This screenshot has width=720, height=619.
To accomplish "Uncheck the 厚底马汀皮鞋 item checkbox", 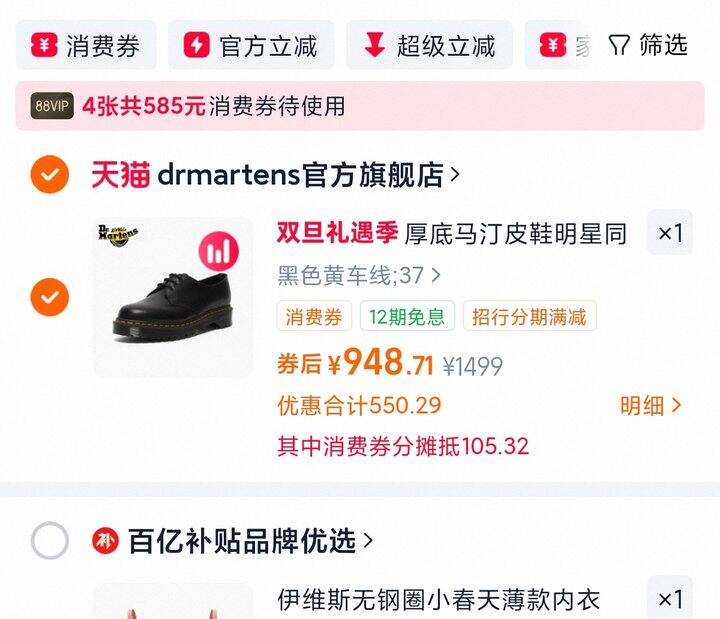I will pyautogui.click(x=50, y=297).
